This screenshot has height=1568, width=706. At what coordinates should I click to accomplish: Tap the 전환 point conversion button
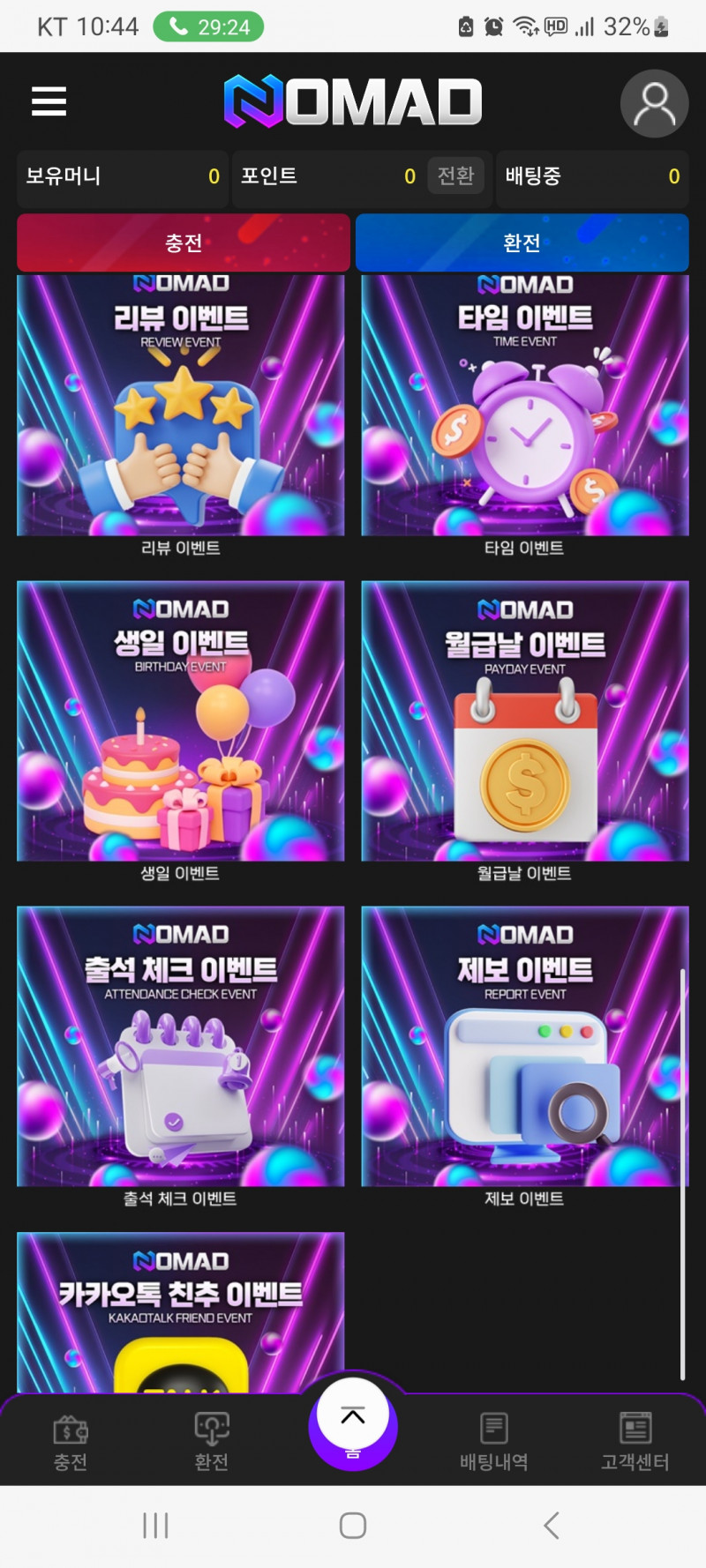click(x=455, y=176)
